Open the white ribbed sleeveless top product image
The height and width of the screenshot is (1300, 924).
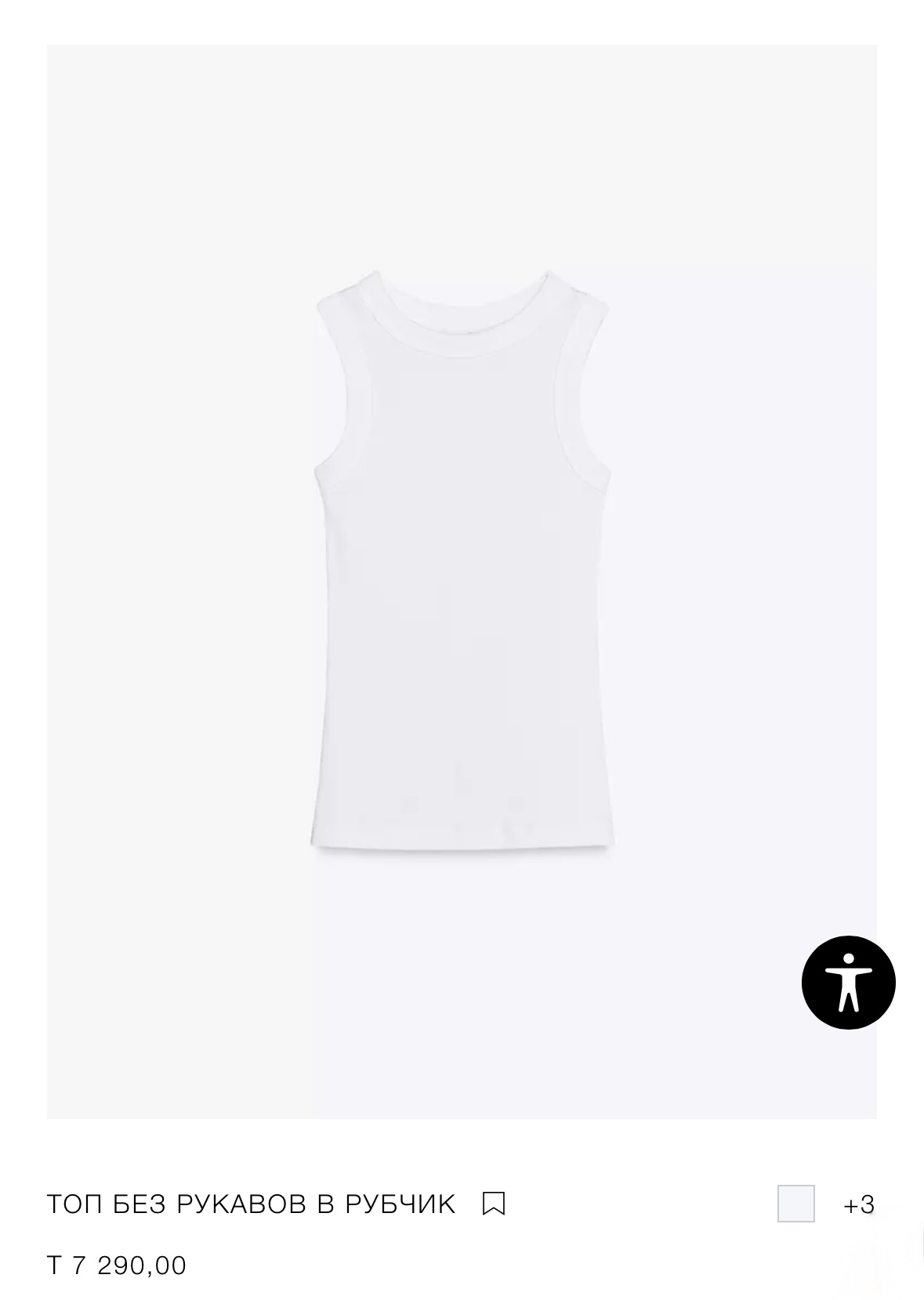pos(462,580)
